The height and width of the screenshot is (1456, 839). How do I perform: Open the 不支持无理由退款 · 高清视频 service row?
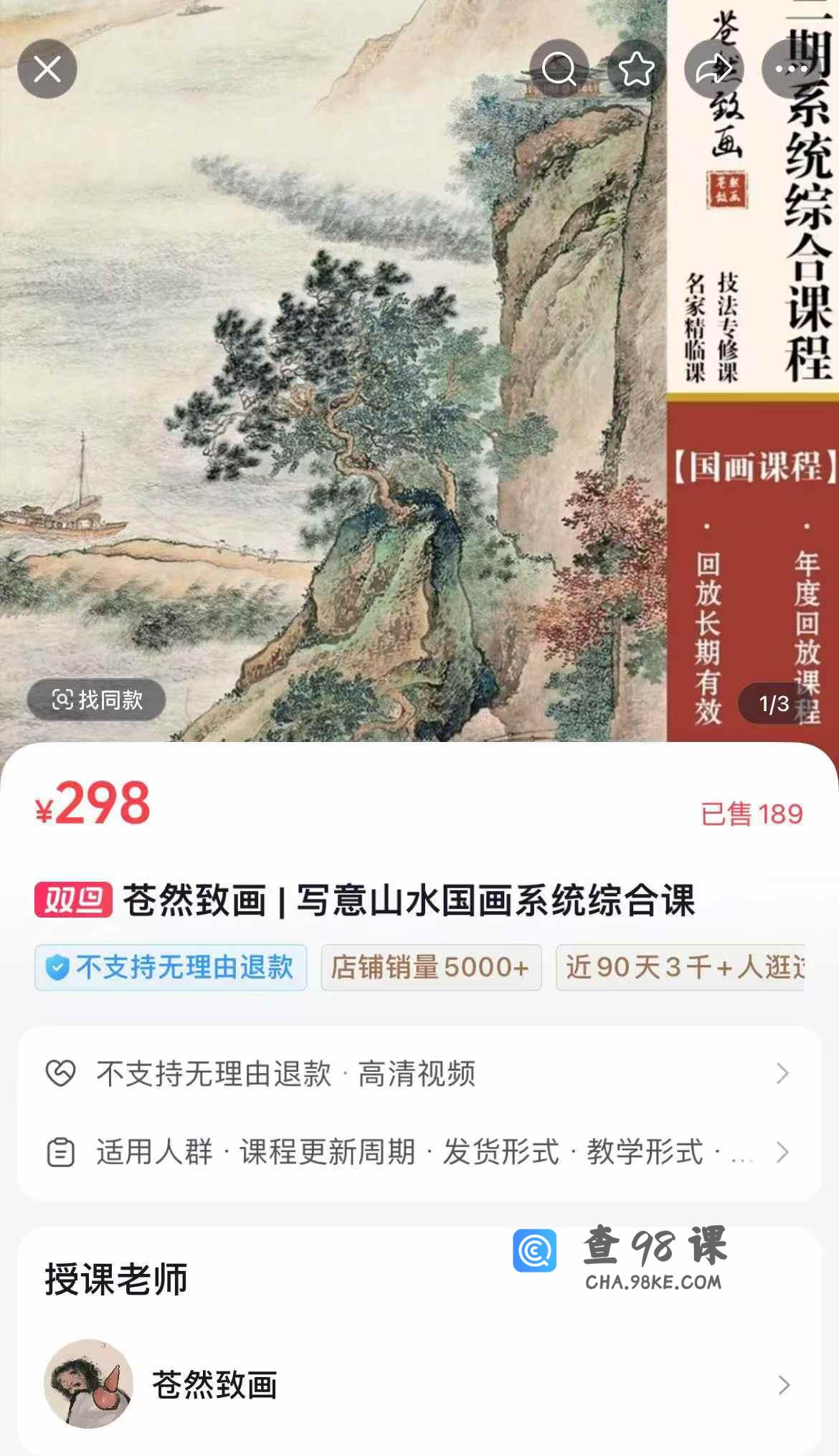point(419,1073)
